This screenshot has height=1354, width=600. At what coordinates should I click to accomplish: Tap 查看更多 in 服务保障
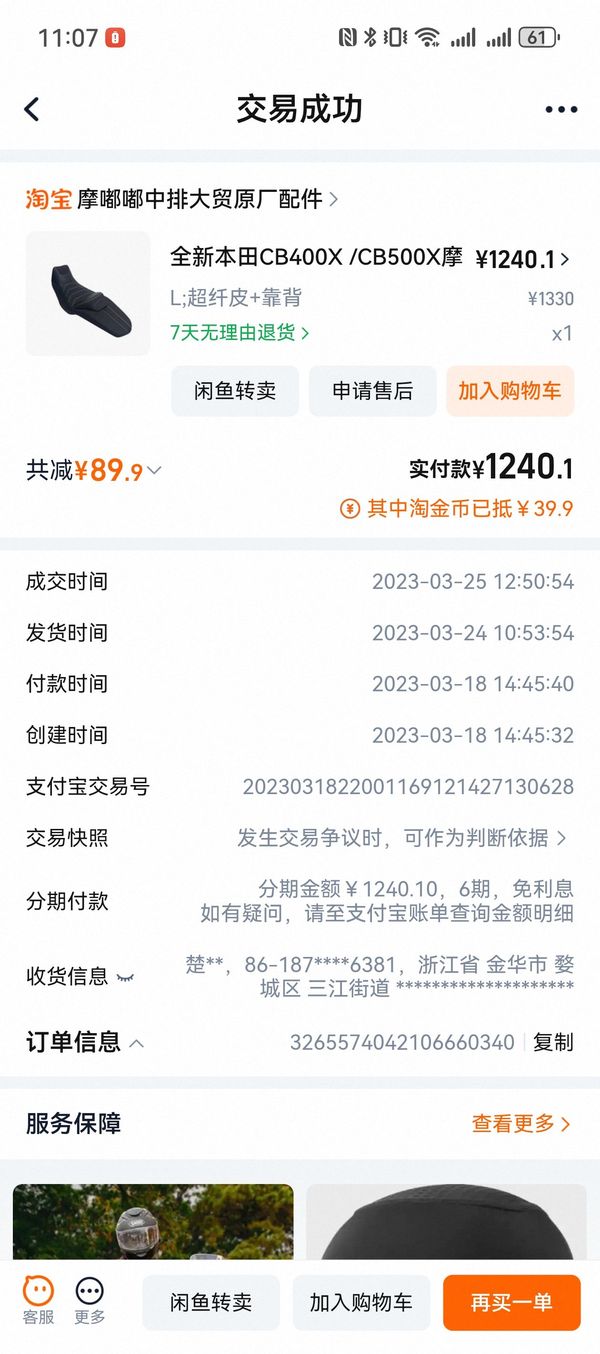521,1124
